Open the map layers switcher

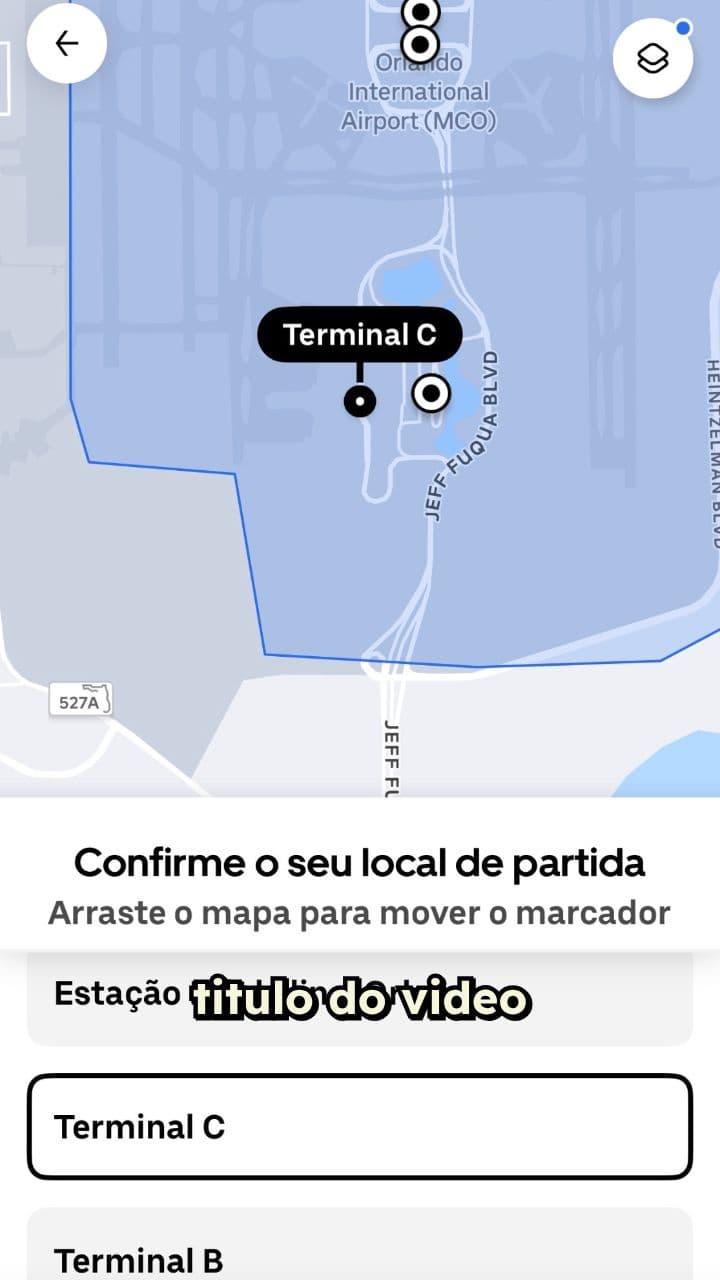653,58
